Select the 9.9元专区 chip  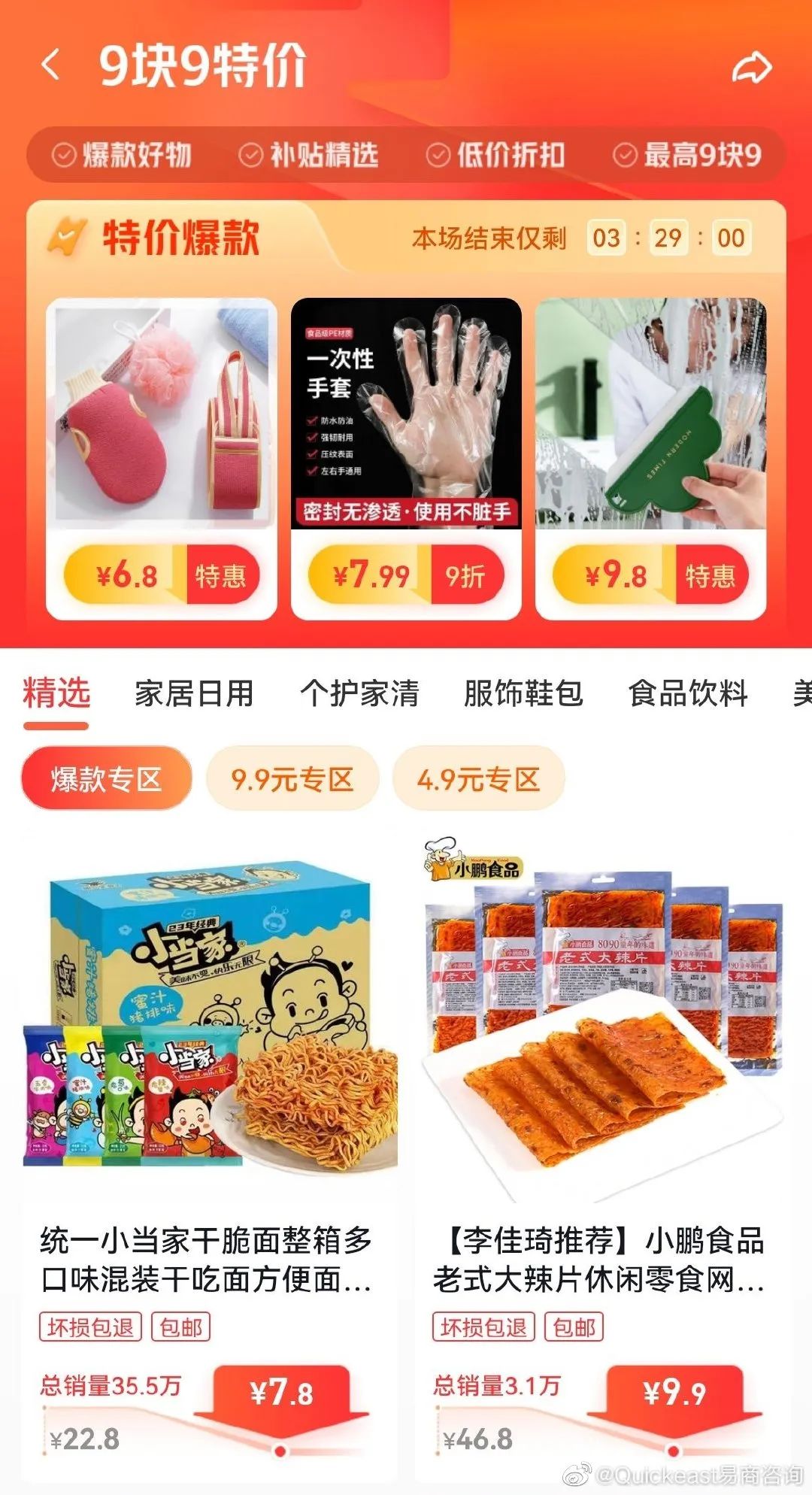[x=292, y=779]
